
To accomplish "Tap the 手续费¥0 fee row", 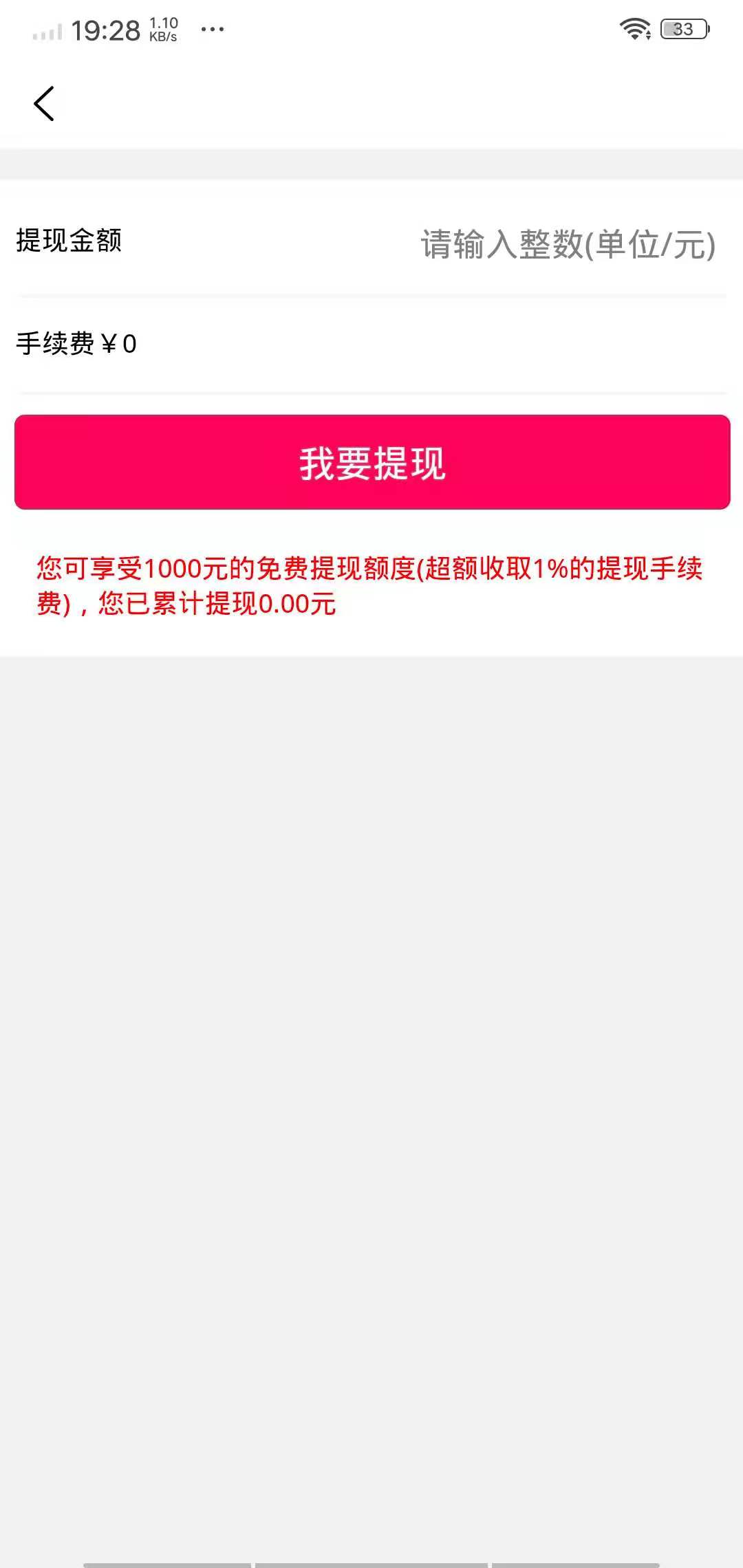I will pos(76,344).
